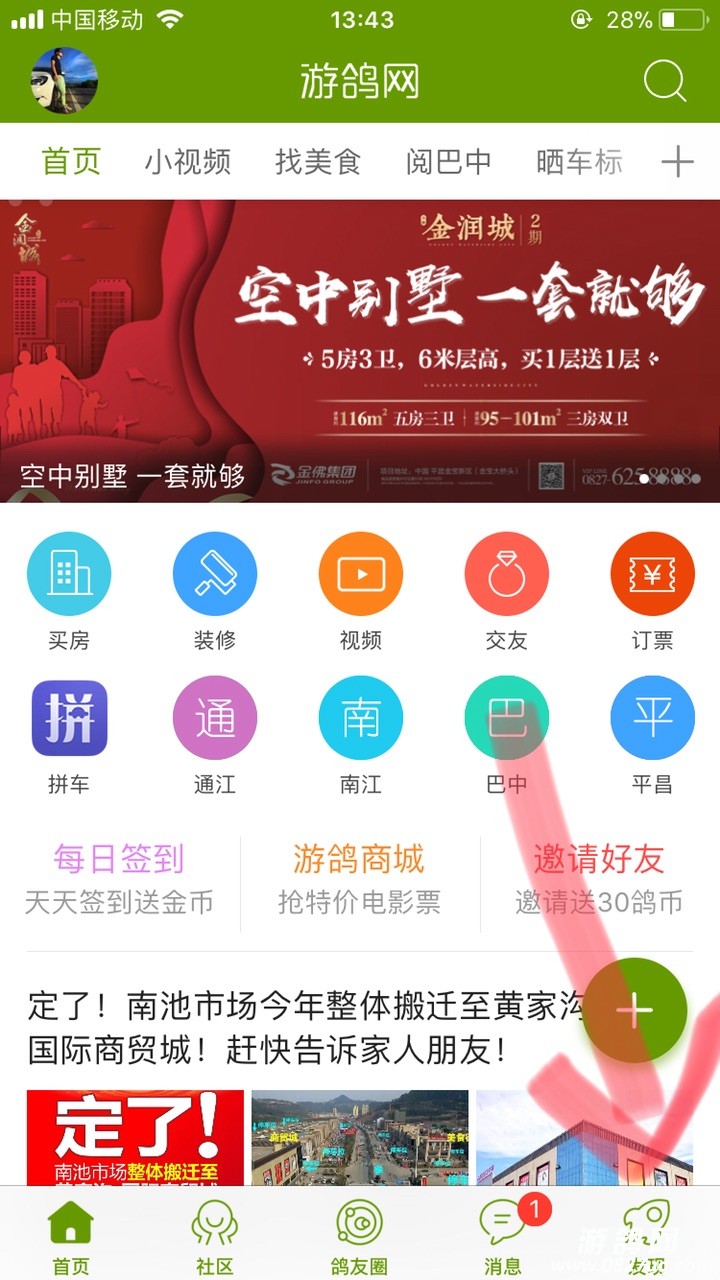Screen dimensions: 720x1280
Task: Switch to the 找美食 tab
Action: coord(317,162)
